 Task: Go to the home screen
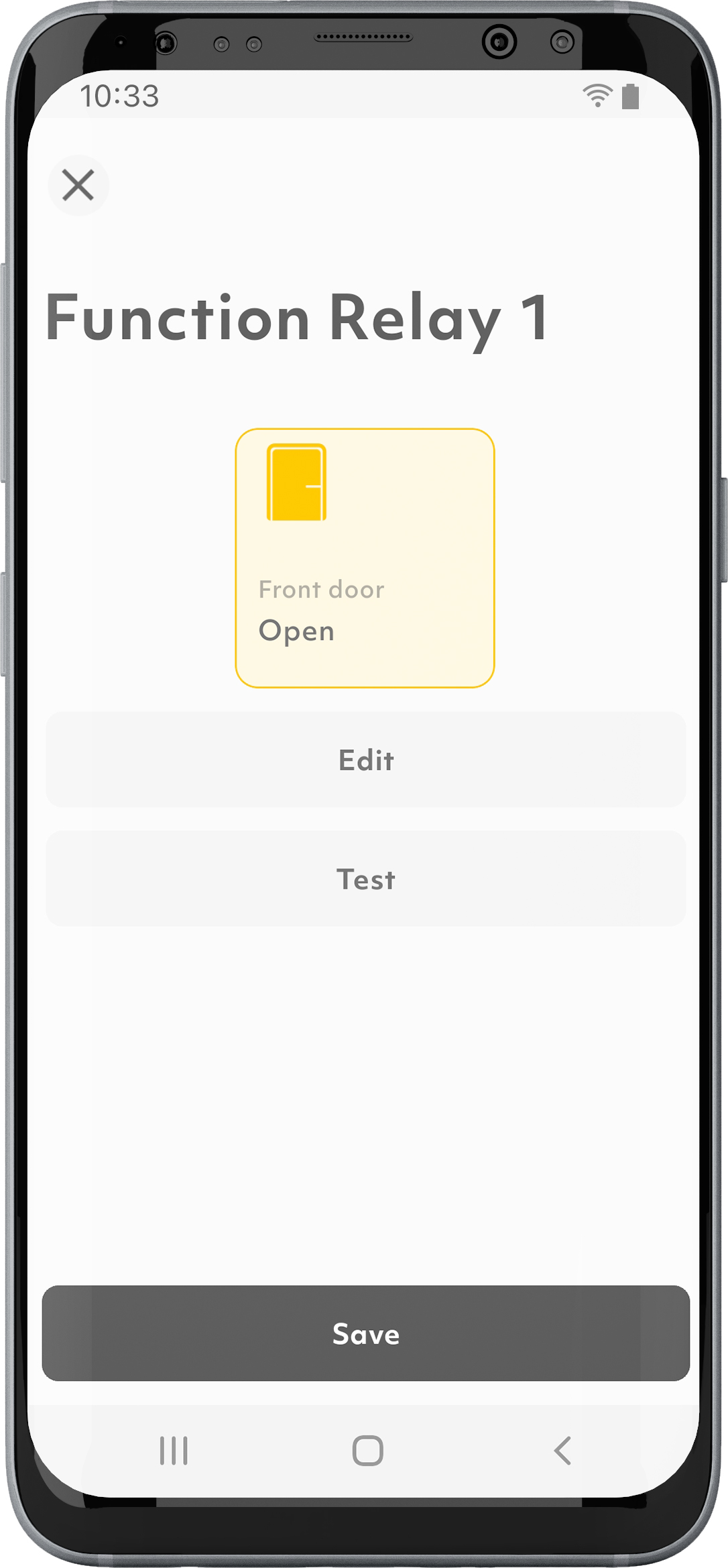[367, 1451]
